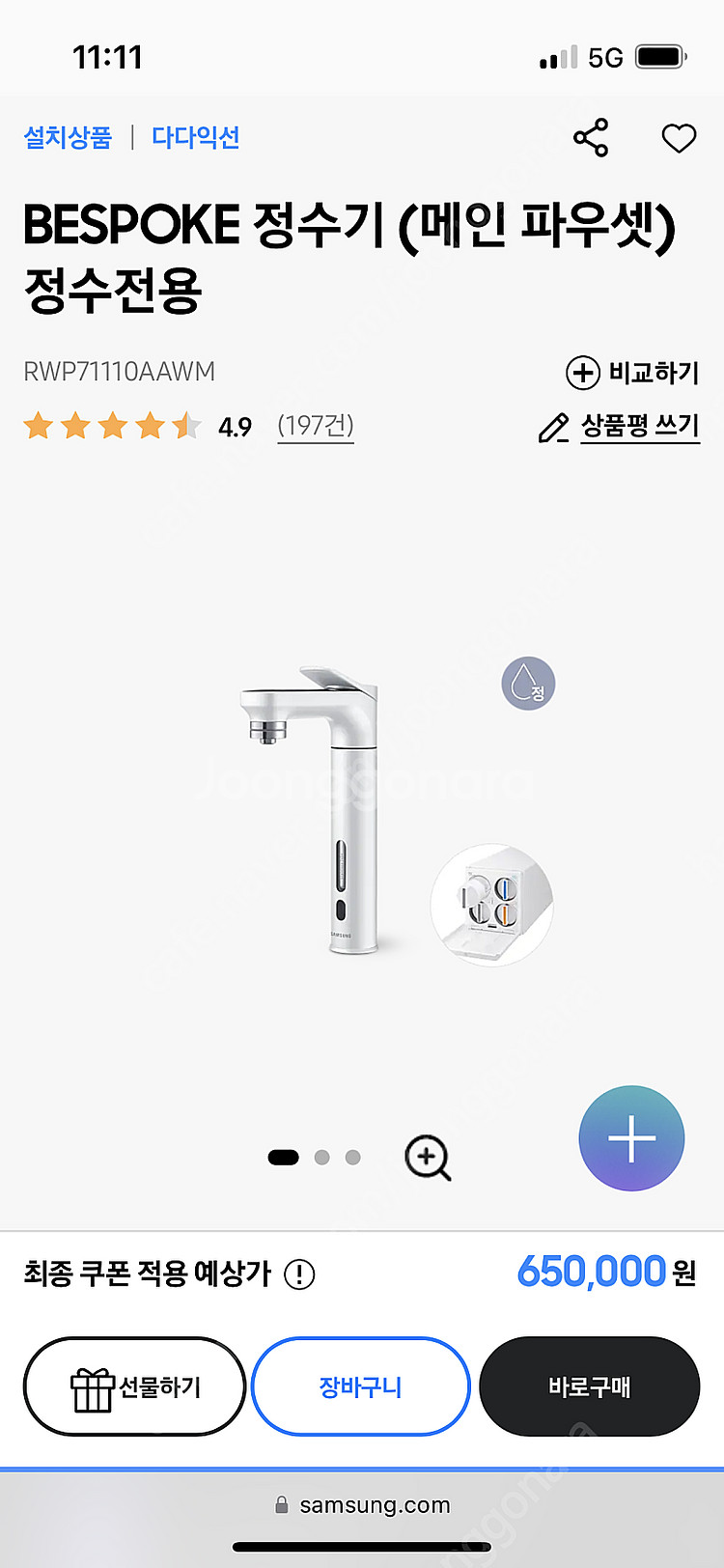
Task: Zoom the product image with the magnifier icon
Action: 428,1158
